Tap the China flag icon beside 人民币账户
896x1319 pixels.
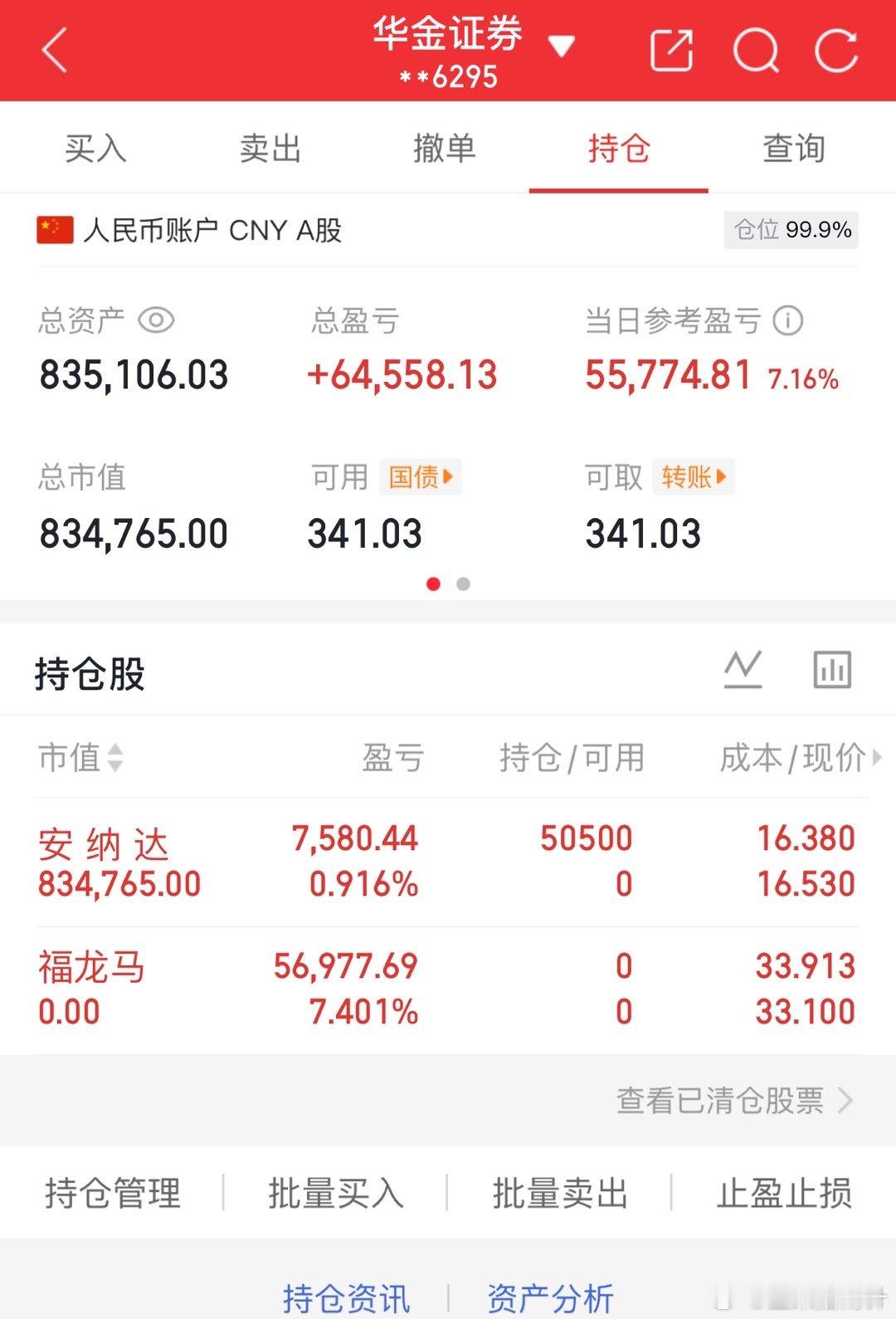tap(53, 231)
